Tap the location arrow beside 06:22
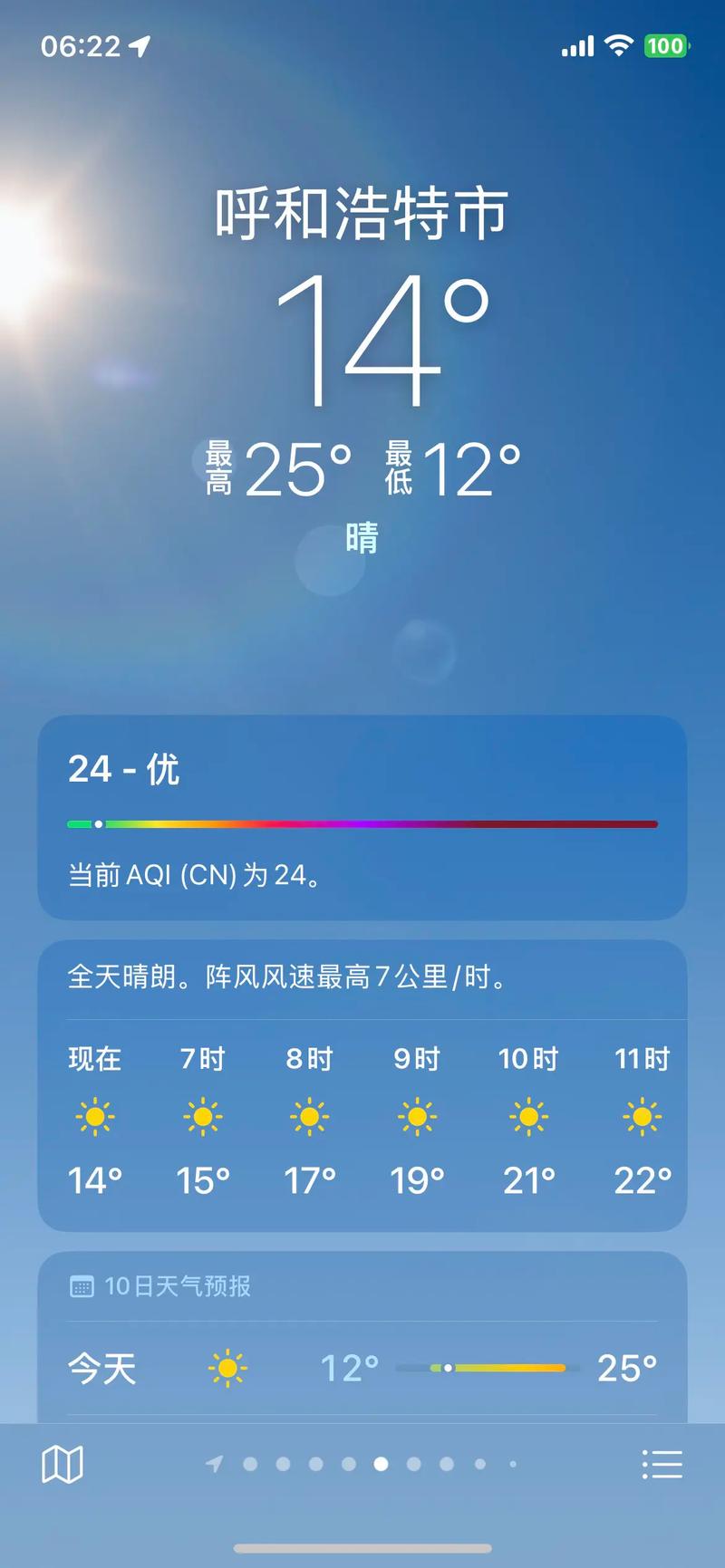The image size is (725, 1568). click(141, 45)
